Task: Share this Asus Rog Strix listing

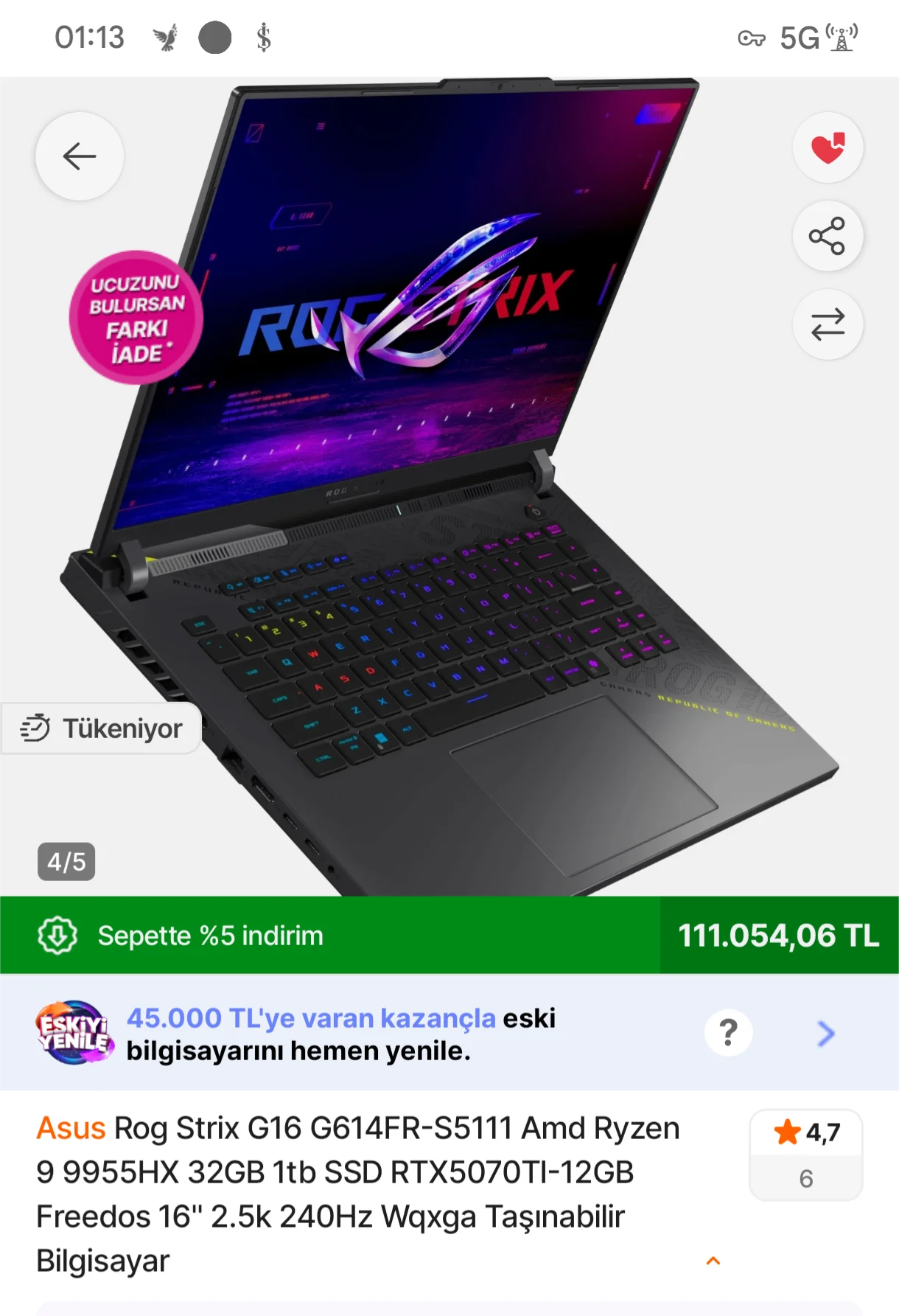Action: click(x=828, y=236)
